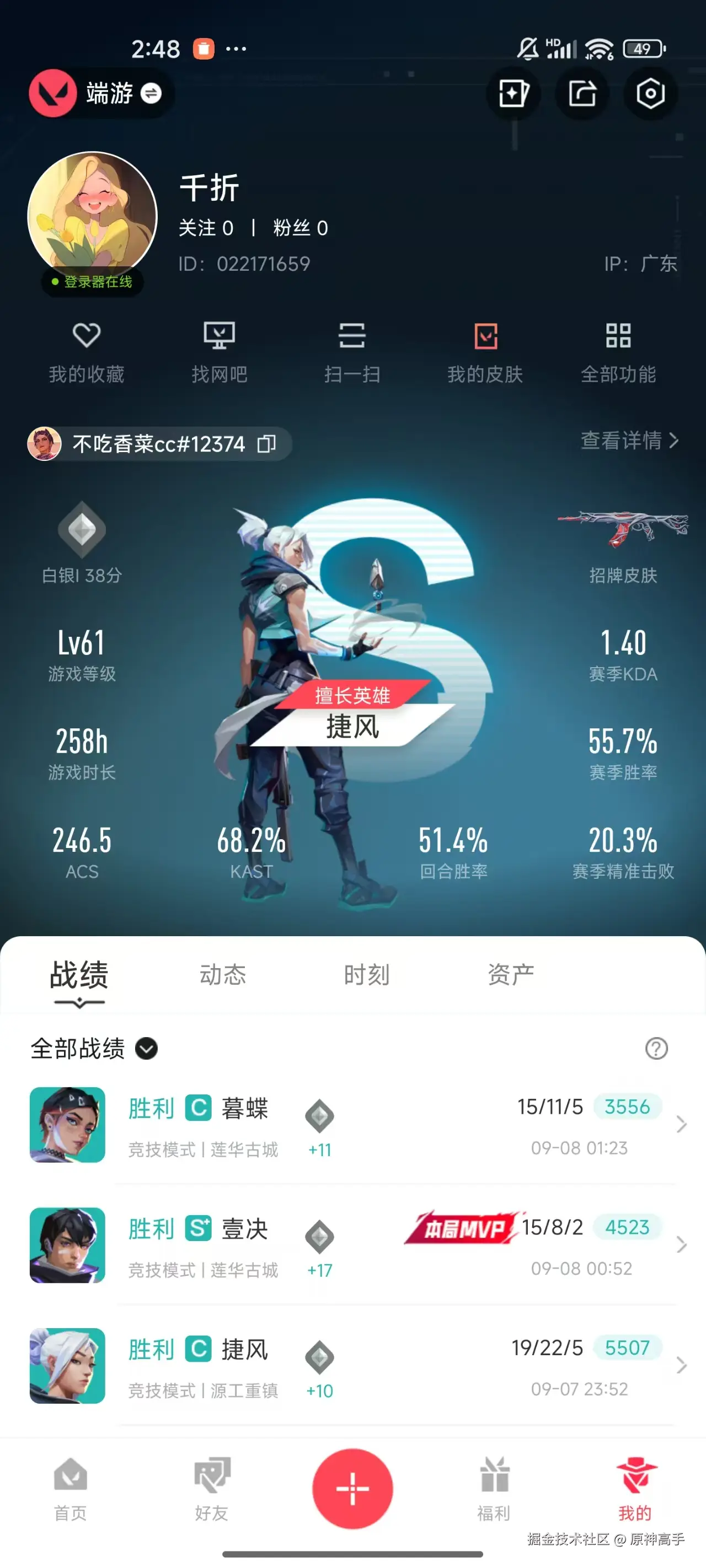Share the profile page
The height and width of the screenshot is (1568, 706).
point(582,94)
